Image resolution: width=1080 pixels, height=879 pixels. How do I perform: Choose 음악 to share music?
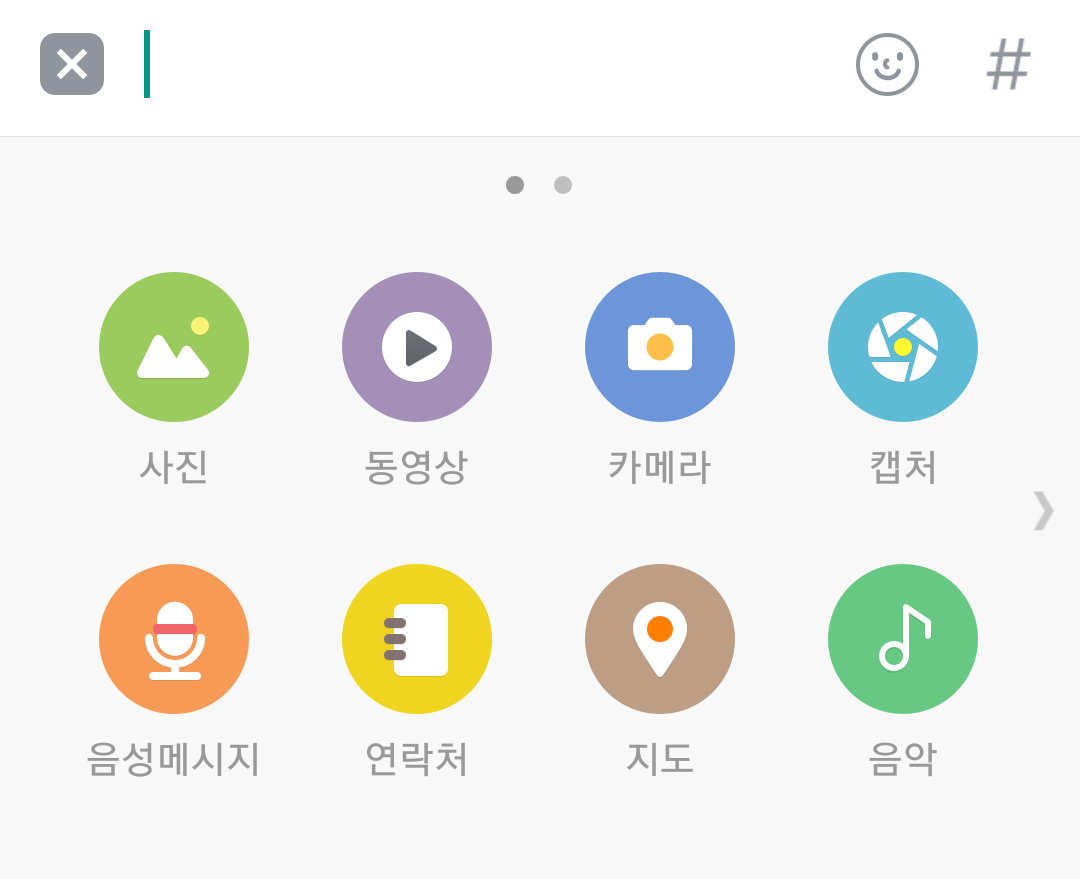coord(903,639)
